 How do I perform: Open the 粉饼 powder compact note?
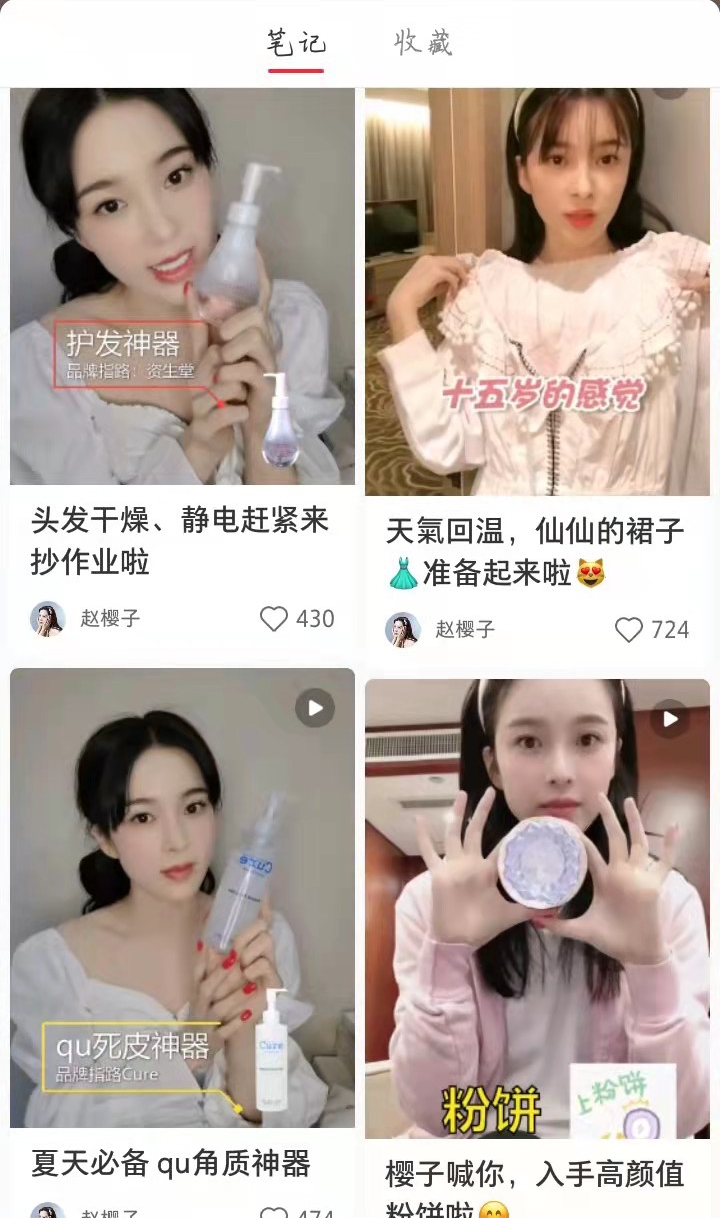point(537,908)
